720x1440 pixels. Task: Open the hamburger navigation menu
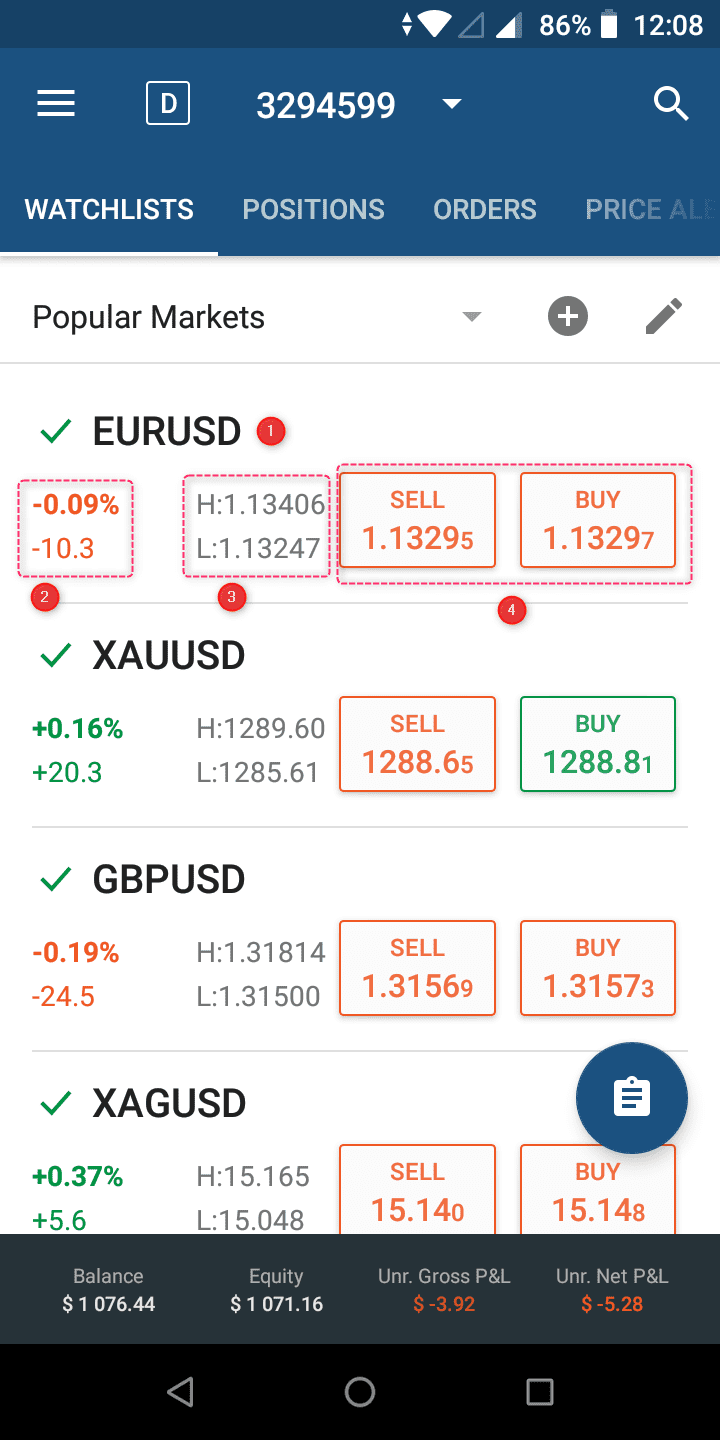(x=56, y=104)
